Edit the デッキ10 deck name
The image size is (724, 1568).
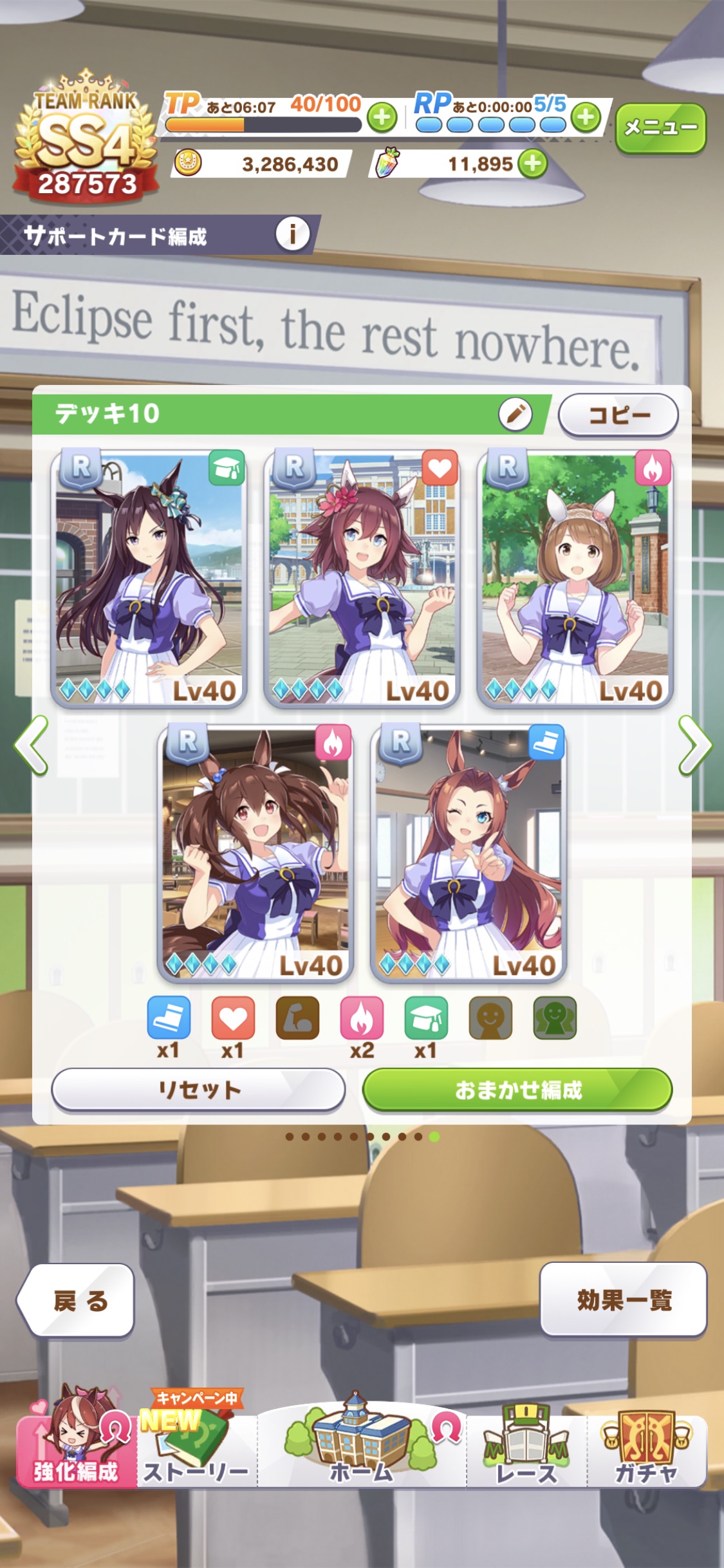click(515, 414)
